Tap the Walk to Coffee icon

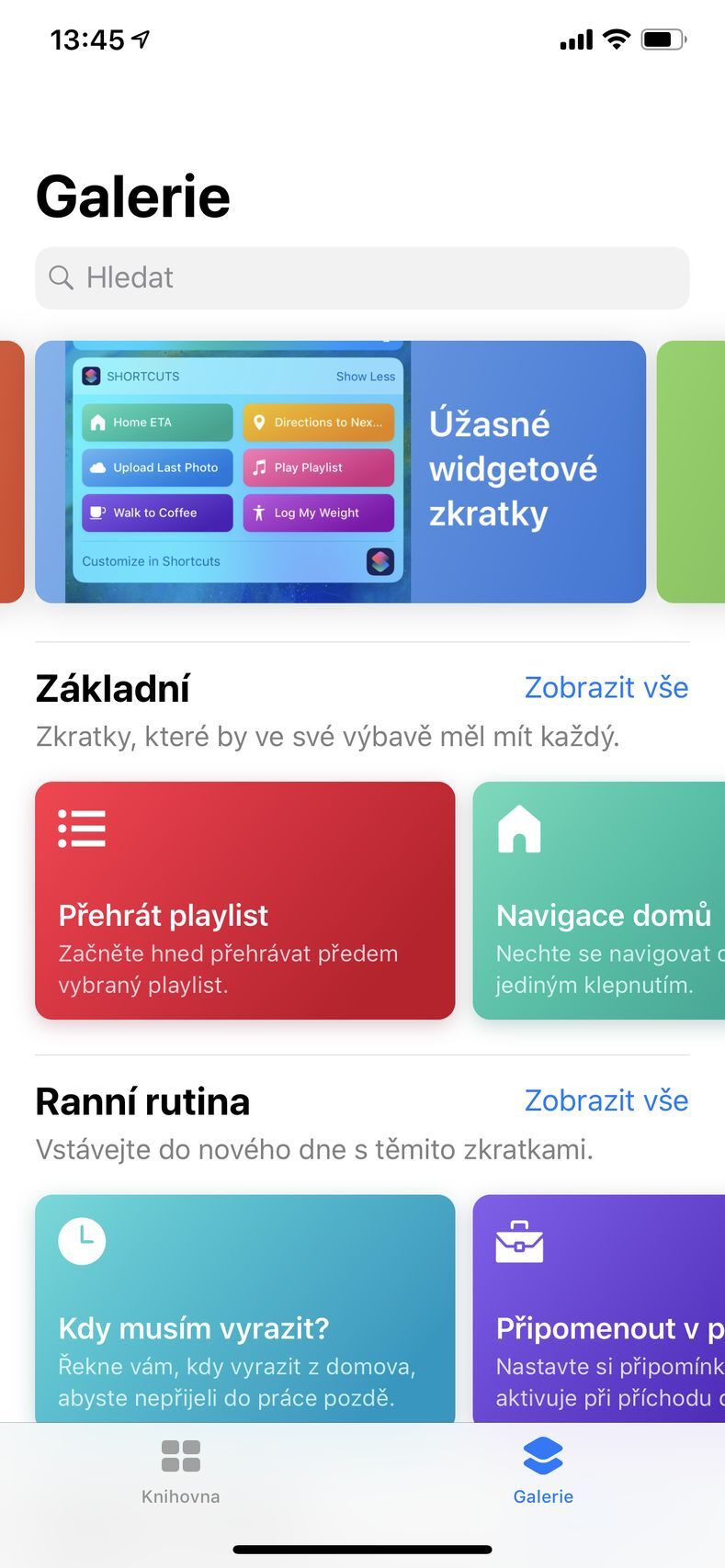point(99,513)
